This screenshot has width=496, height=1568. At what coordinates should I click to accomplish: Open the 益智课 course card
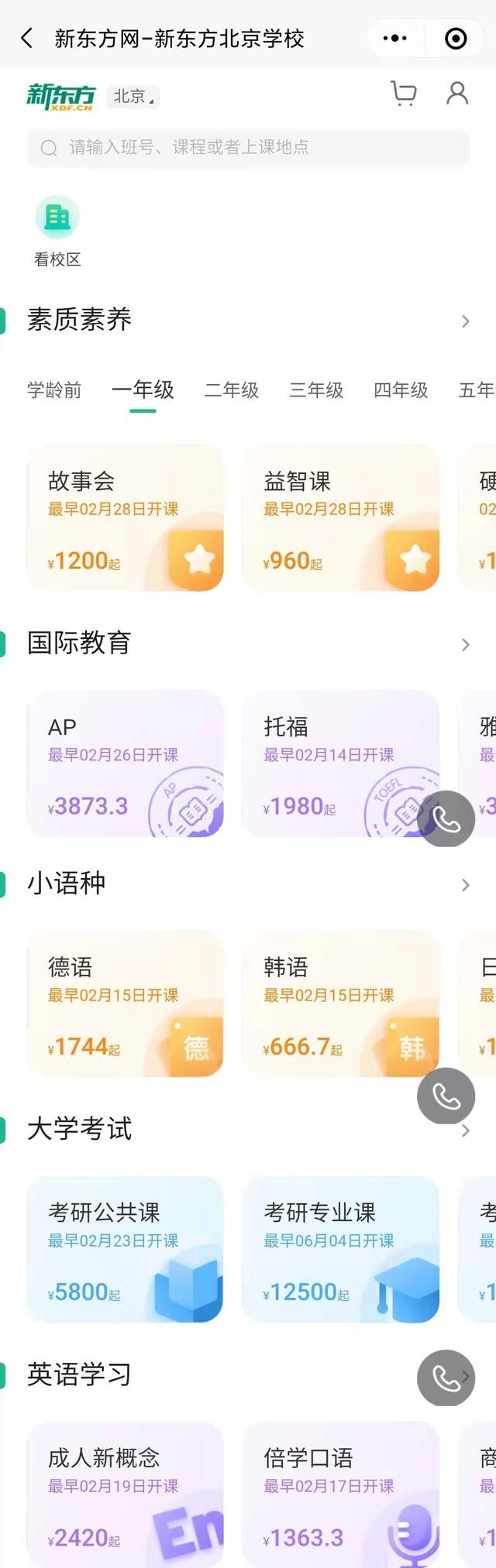341,517
